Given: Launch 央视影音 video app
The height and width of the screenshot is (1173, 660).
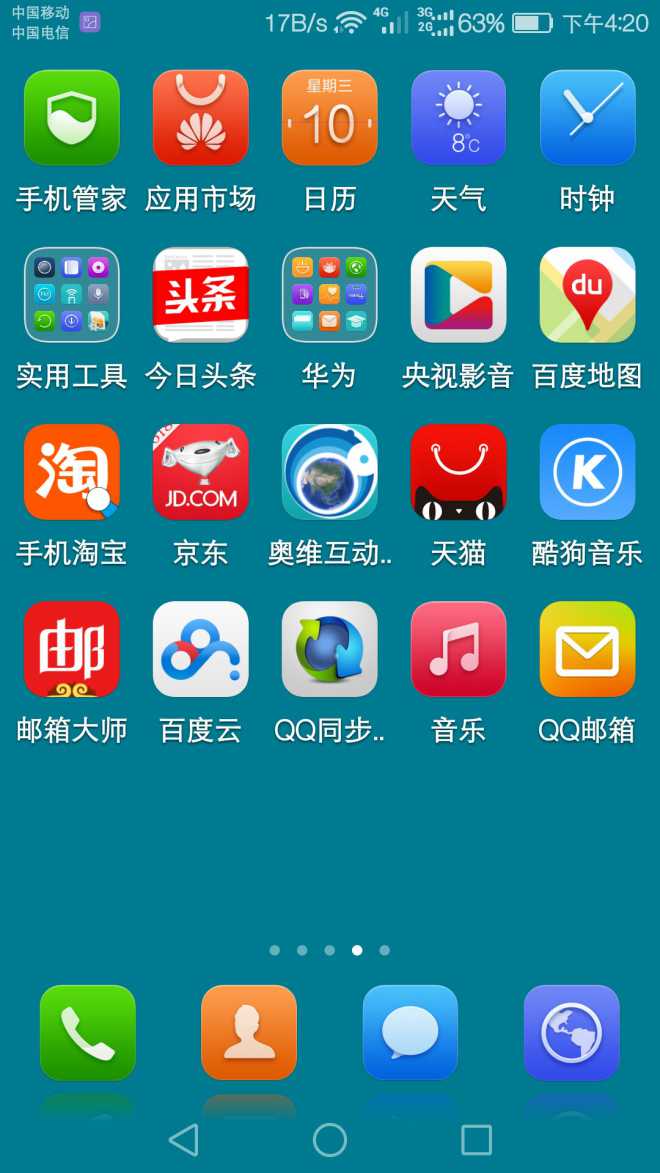Looking at the screenshot, I should click(x=458, y=295).
